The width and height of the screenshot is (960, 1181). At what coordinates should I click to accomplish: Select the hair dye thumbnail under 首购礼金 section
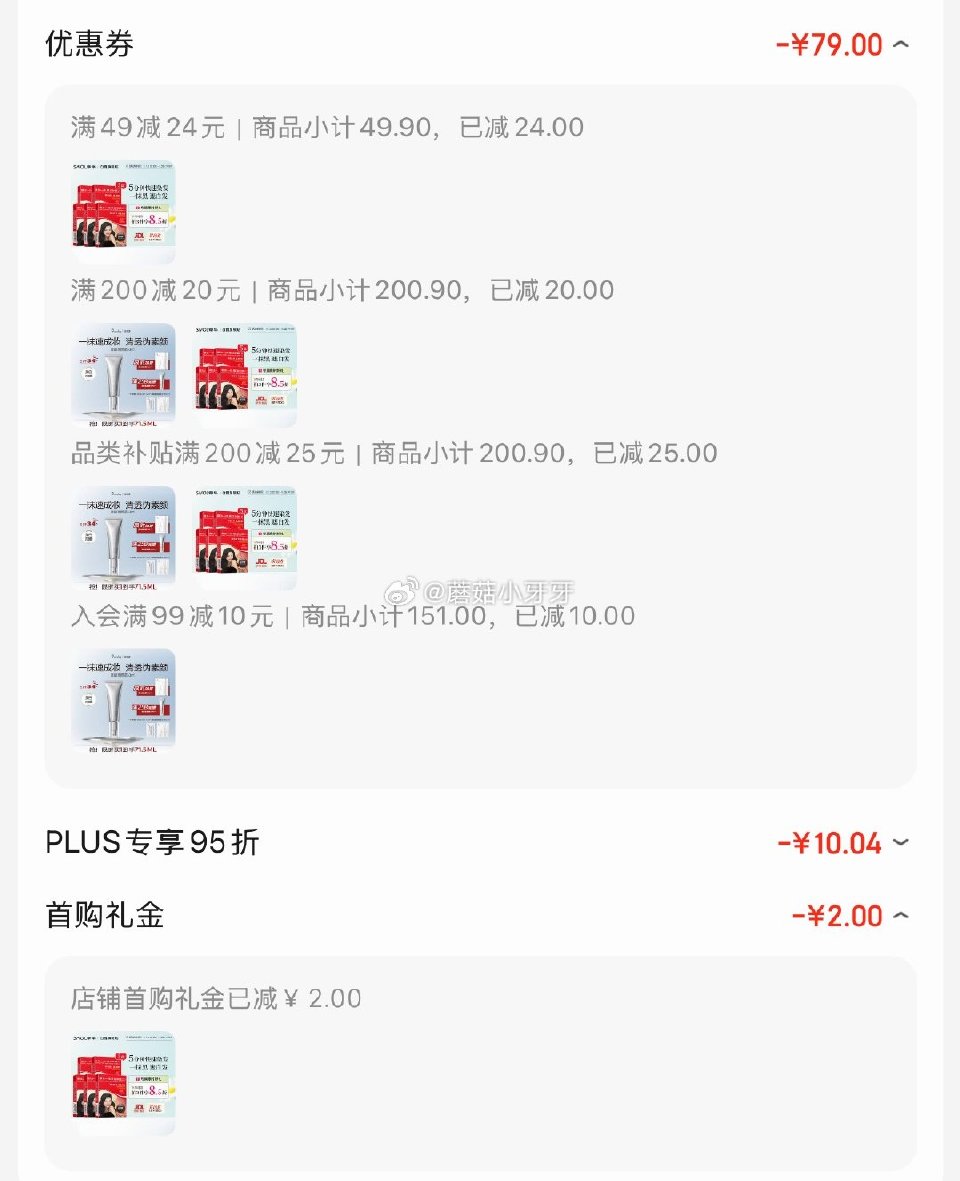pos(122,1082)
